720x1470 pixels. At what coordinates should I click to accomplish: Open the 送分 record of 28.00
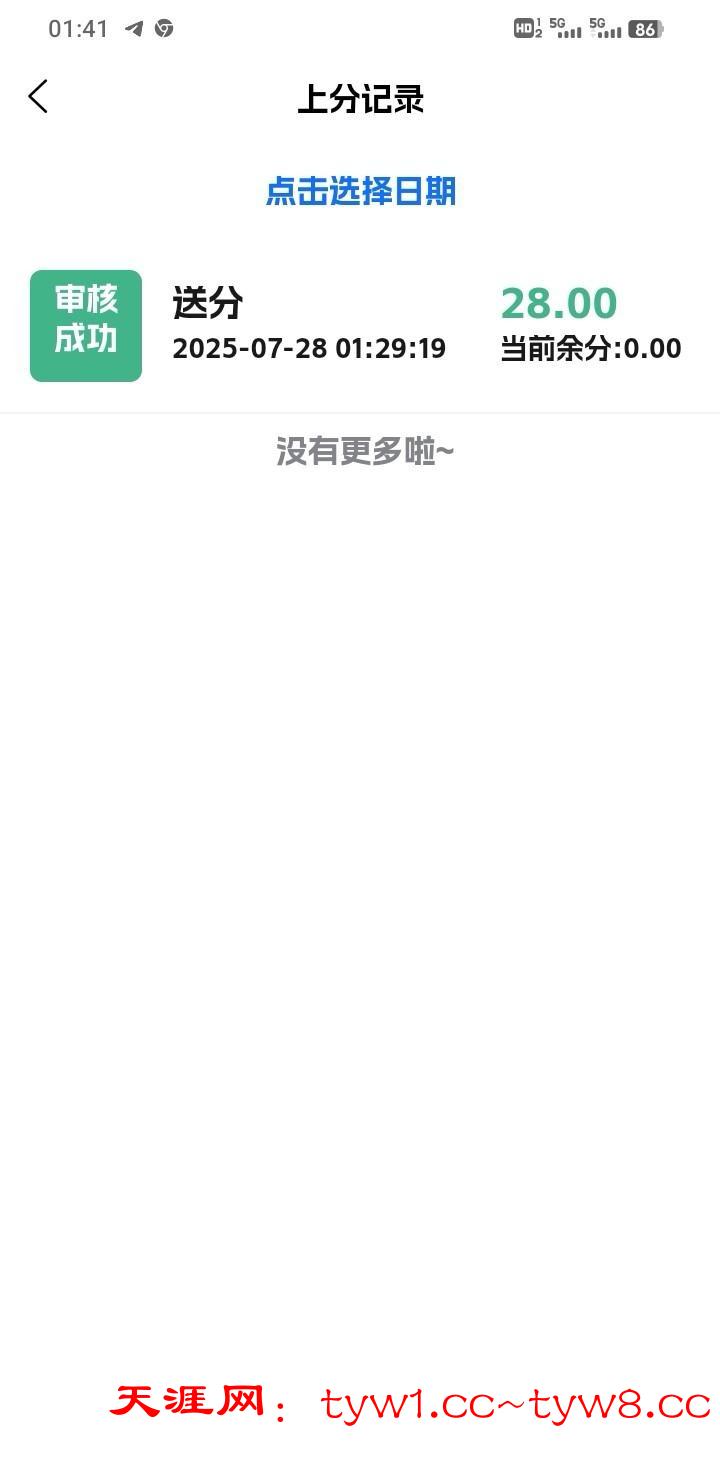(x=360, y=326)
